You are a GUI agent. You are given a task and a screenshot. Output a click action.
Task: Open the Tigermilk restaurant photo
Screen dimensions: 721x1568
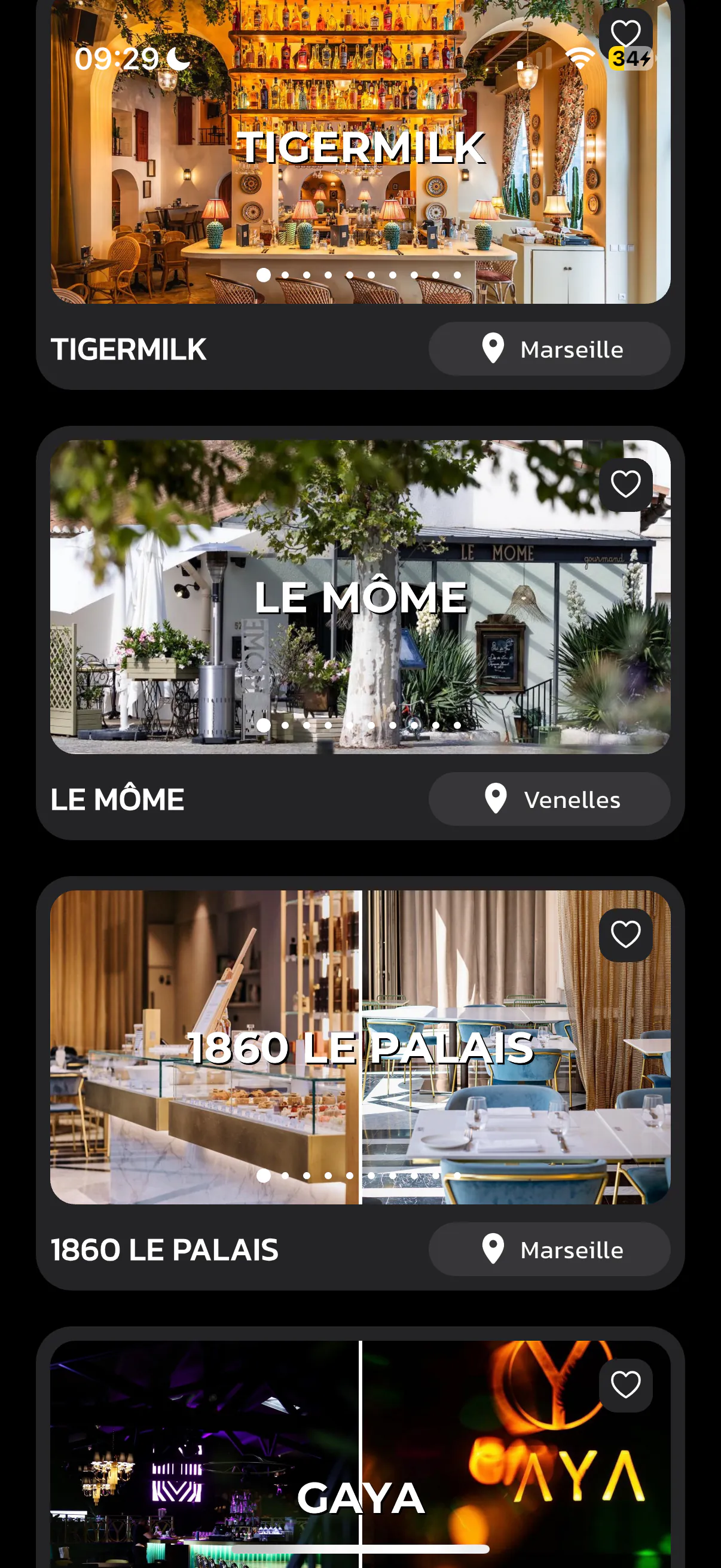(360, 182)
